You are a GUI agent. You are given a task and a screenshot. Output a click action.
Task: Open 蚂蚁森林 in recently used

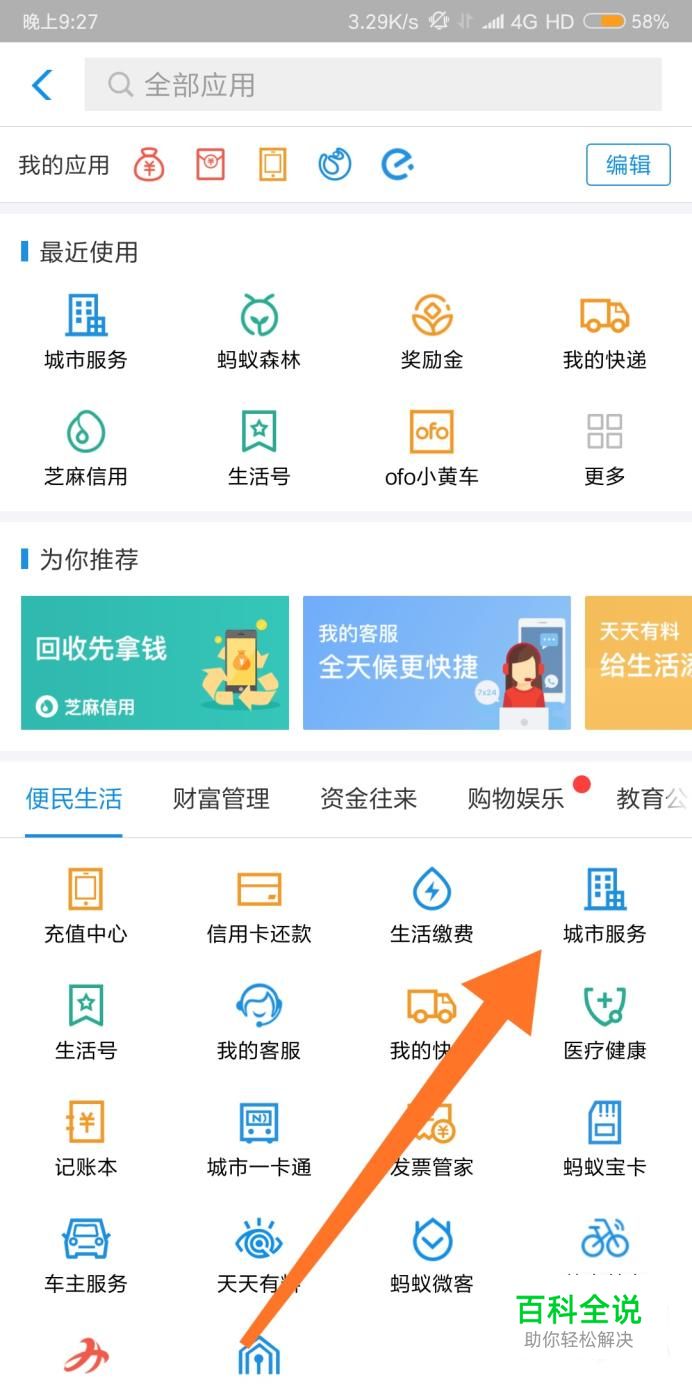point(259,331)
